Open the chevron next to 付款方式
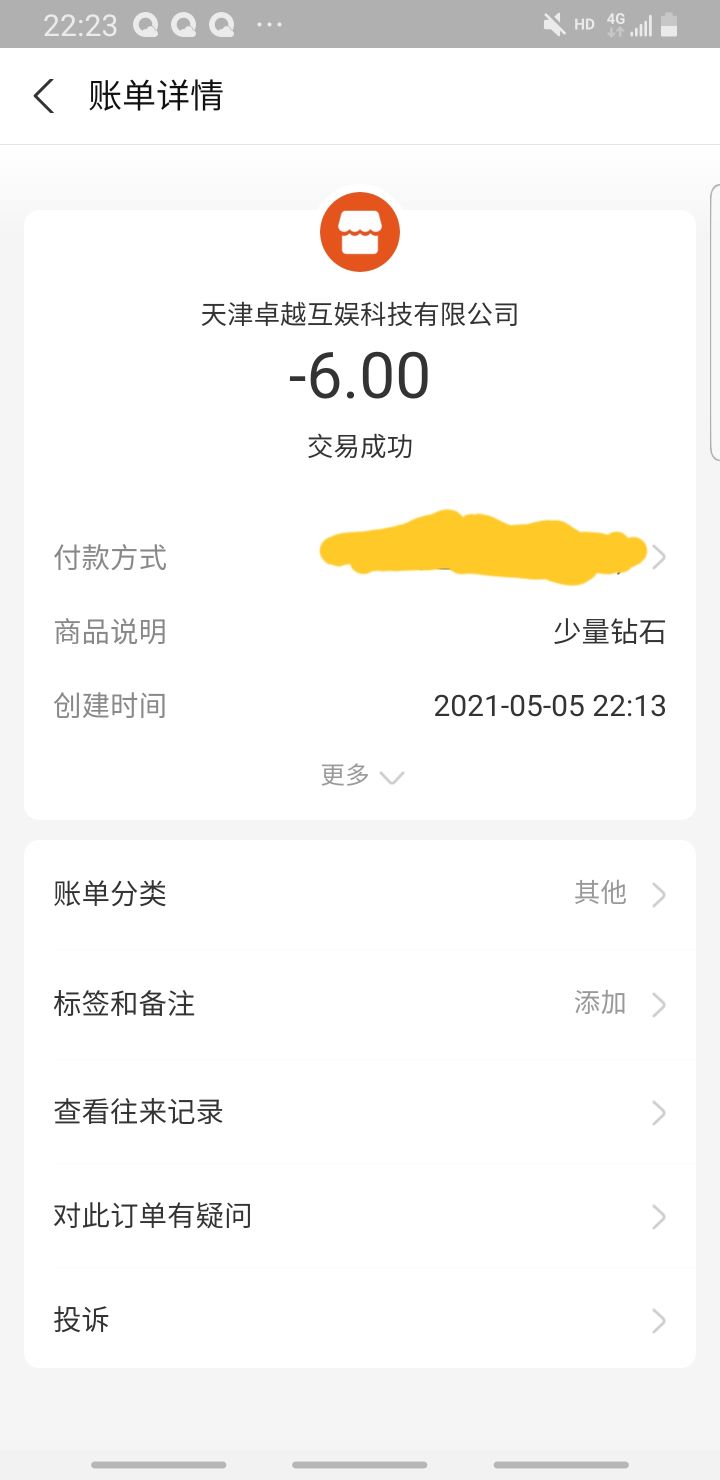 coord(658,557)
